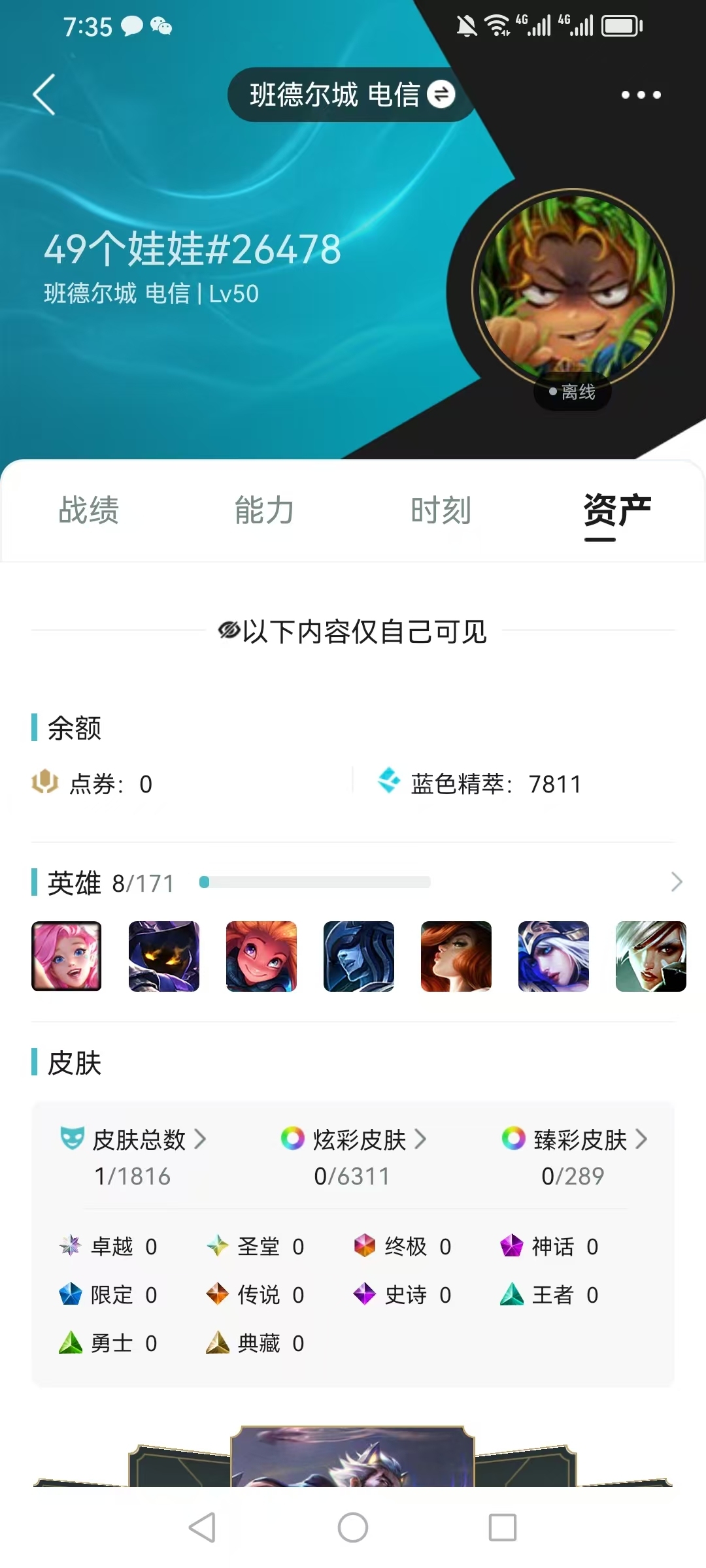Switch to the 战绩 tab
Viewport: 706px width, 1568px height.
click(88, 510)
